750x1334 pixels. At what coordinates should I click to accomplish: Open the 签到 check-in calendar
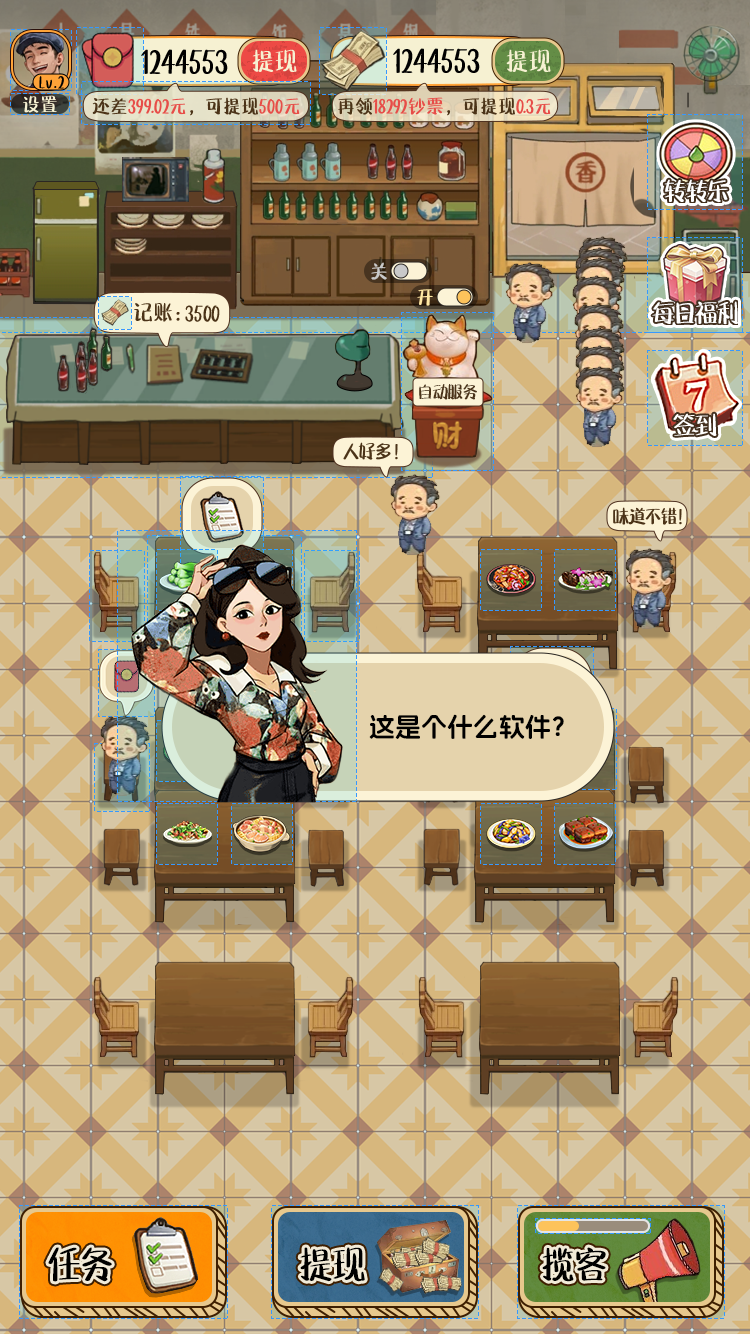pyautogui.click(x=696, y=396)
